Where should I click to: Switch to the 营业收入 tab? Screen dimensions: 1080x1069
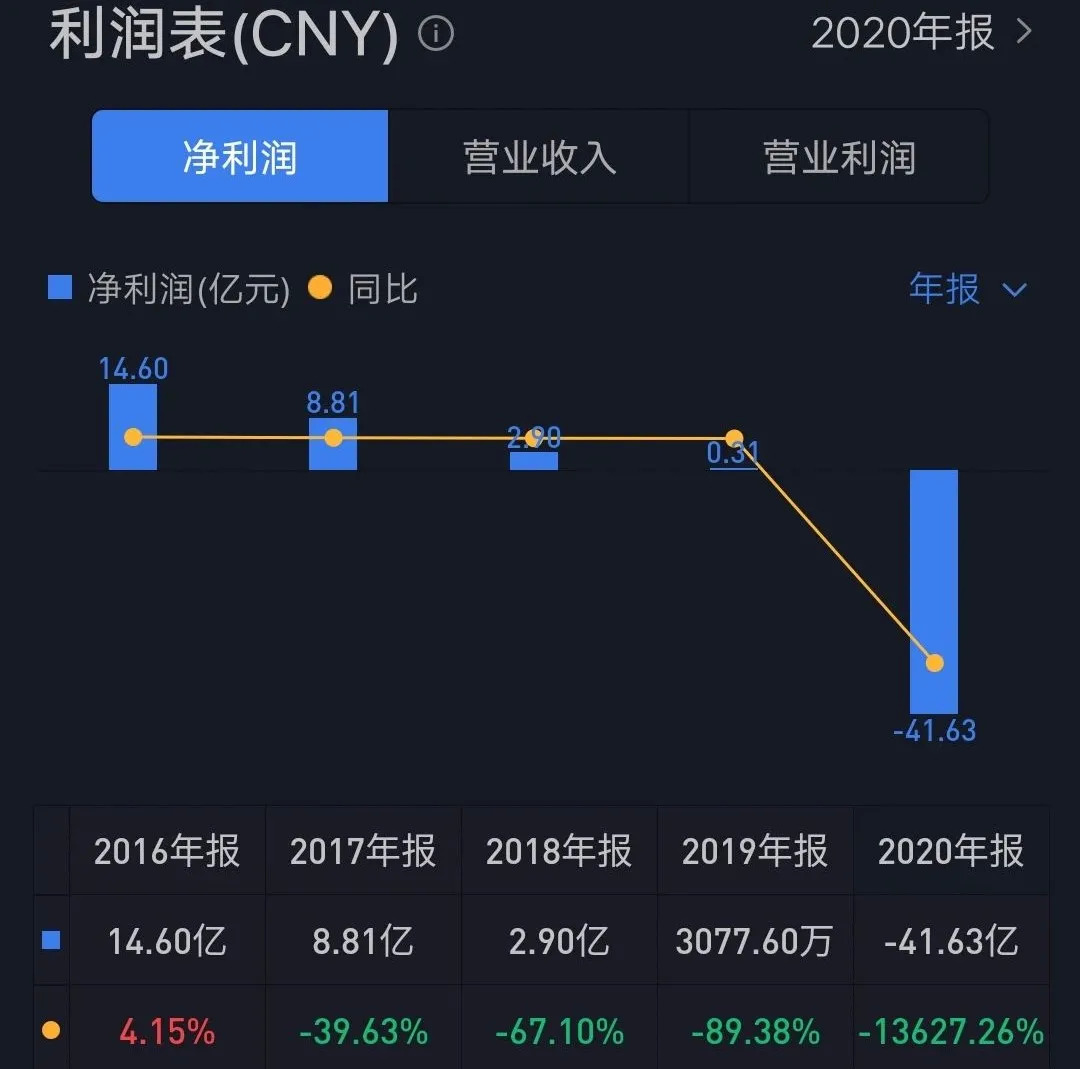[x=539, y=157]
